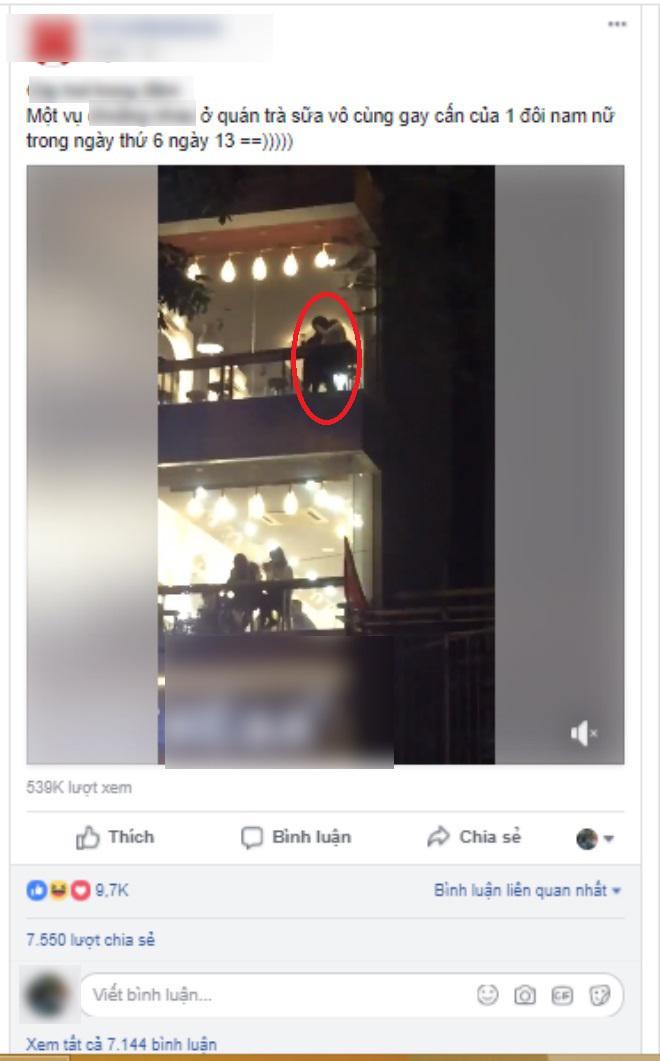The height and width of the screenshot is (1061, 660).
Task: Insert a GIF into the comment
Action: [562, 995]
